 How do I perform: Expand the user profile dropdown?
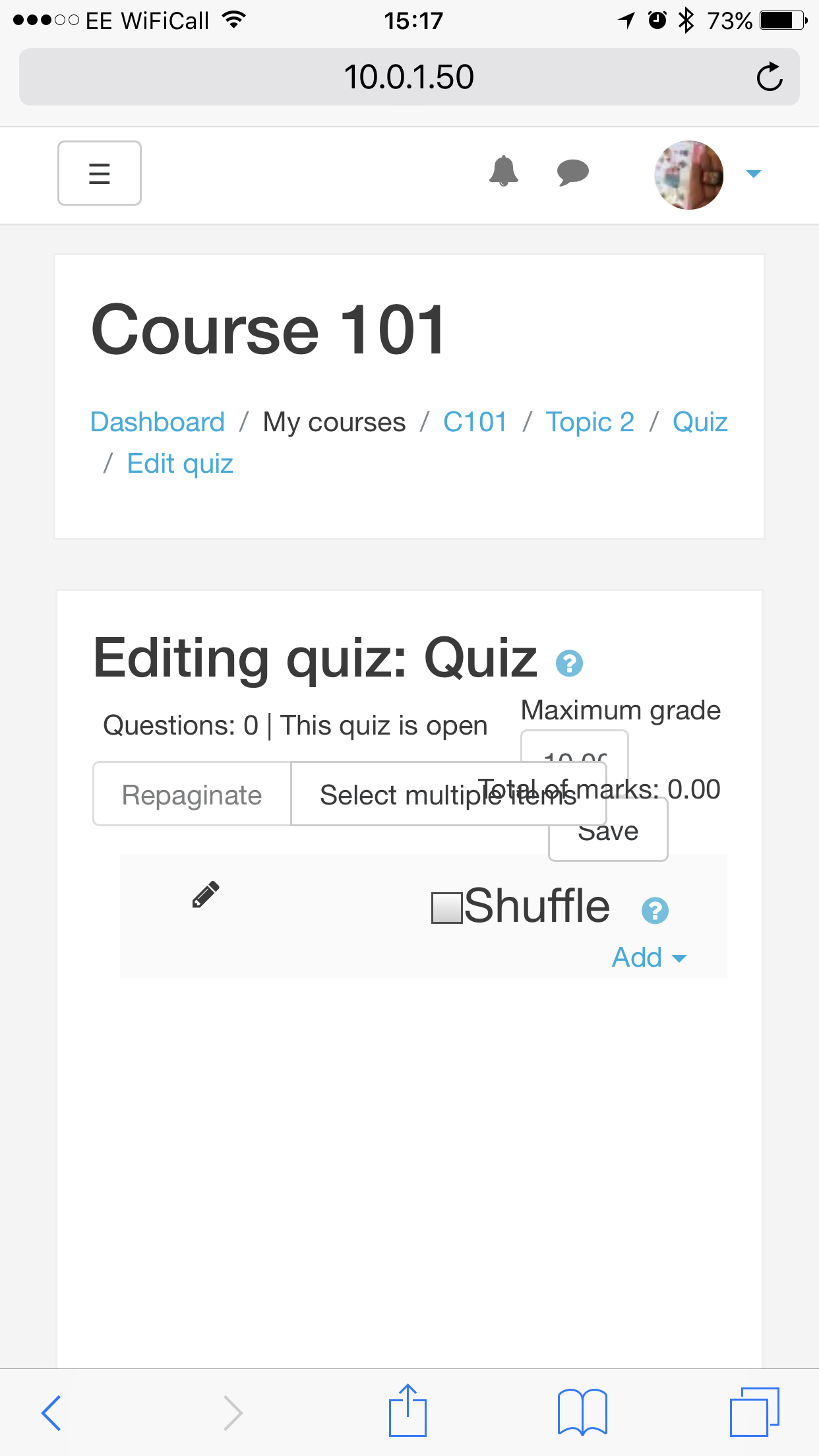click(754, 174)
